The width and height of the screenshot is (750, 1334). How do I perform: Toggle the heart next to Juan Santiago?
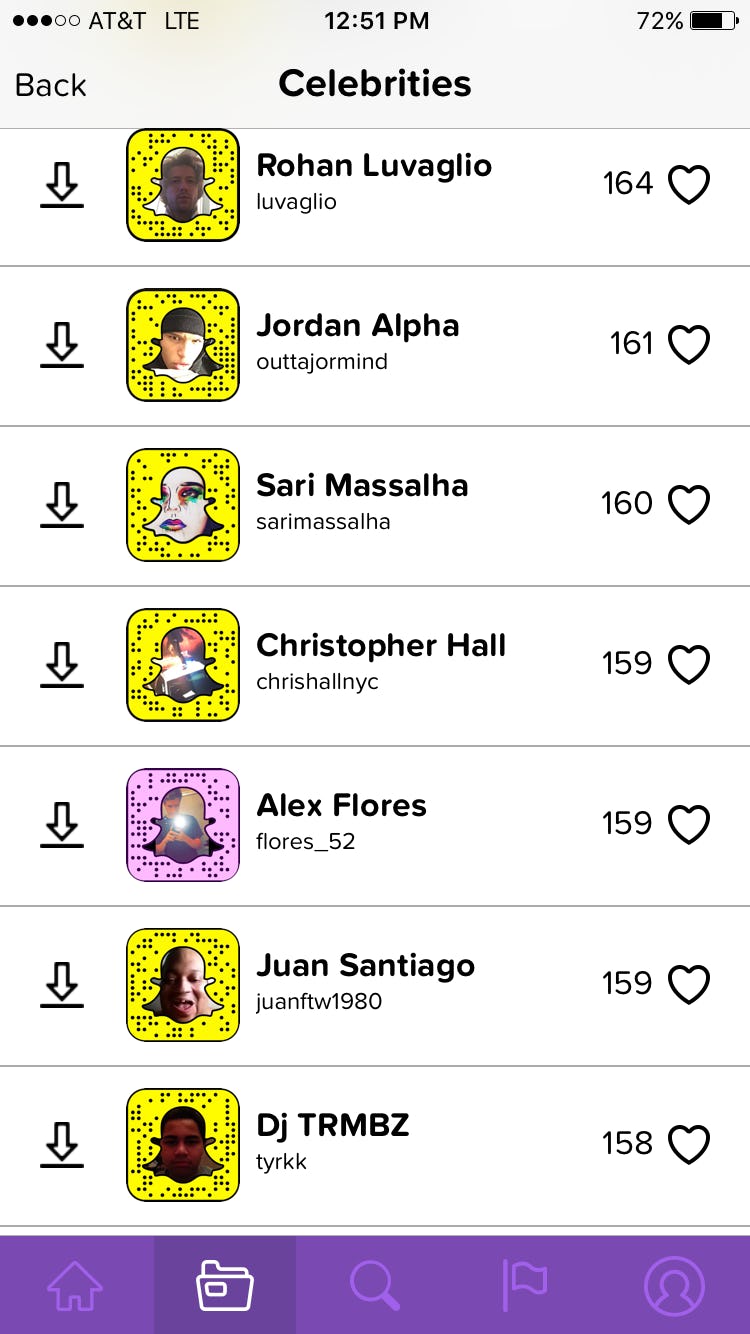pos(689,983)
